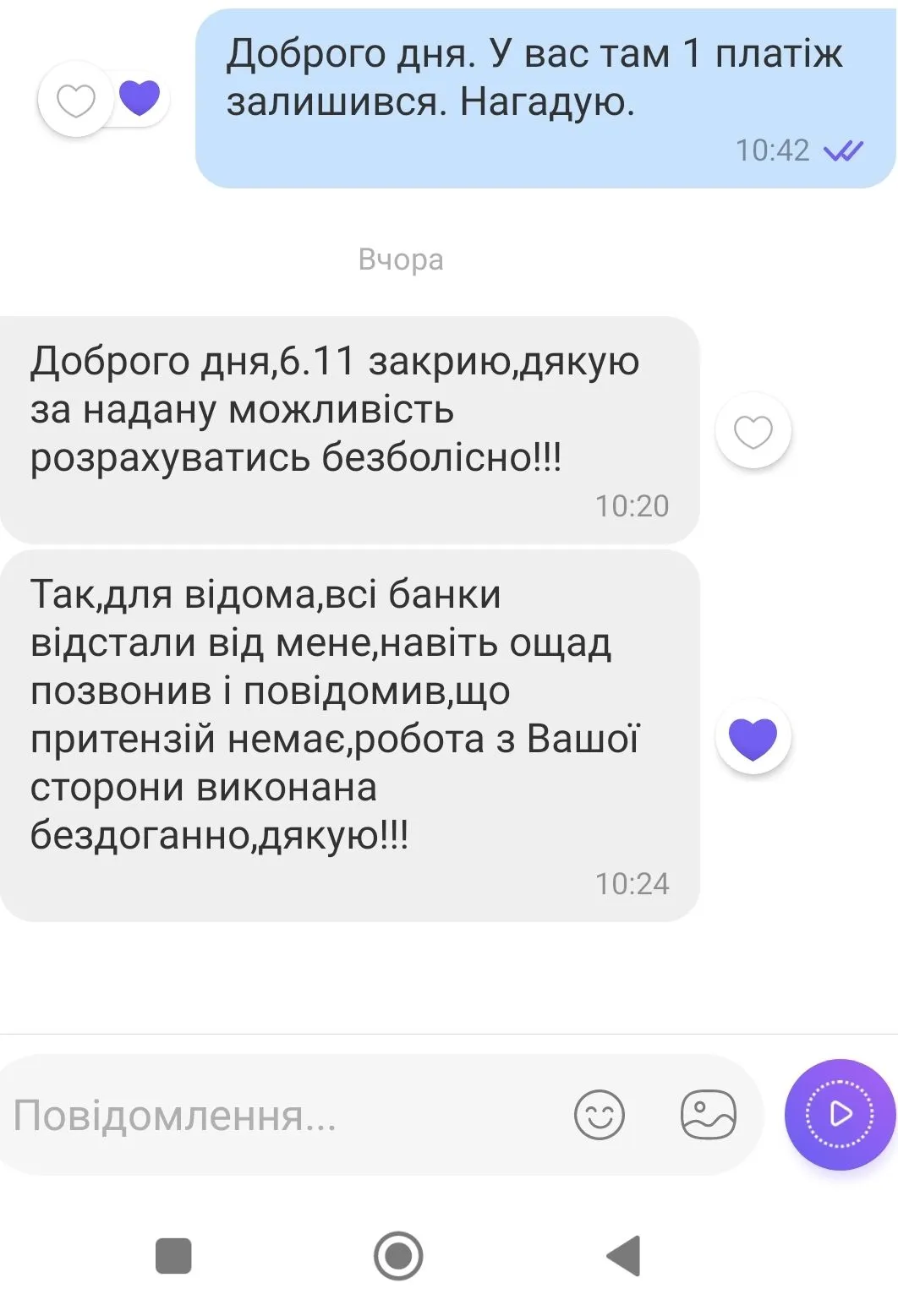Toggle the outline heart on your 10:42 message
898x1316 pixels.
[x=77, y=100]
